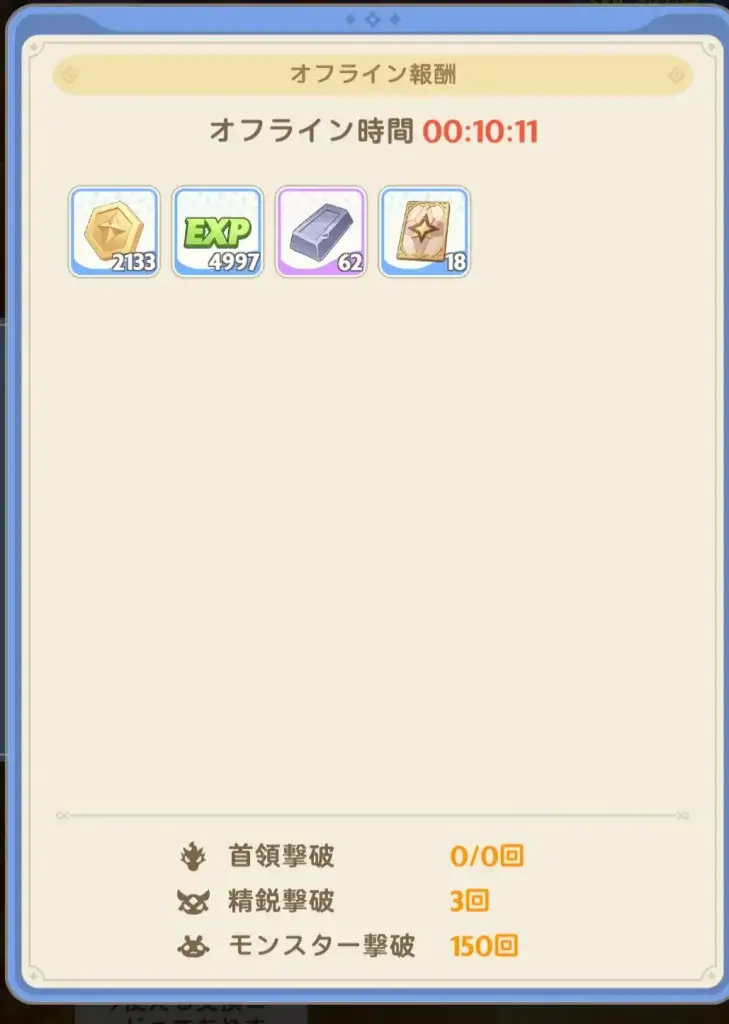View the EXP reward item
This screenshot has width=729, height=1024.
point(218,231)
